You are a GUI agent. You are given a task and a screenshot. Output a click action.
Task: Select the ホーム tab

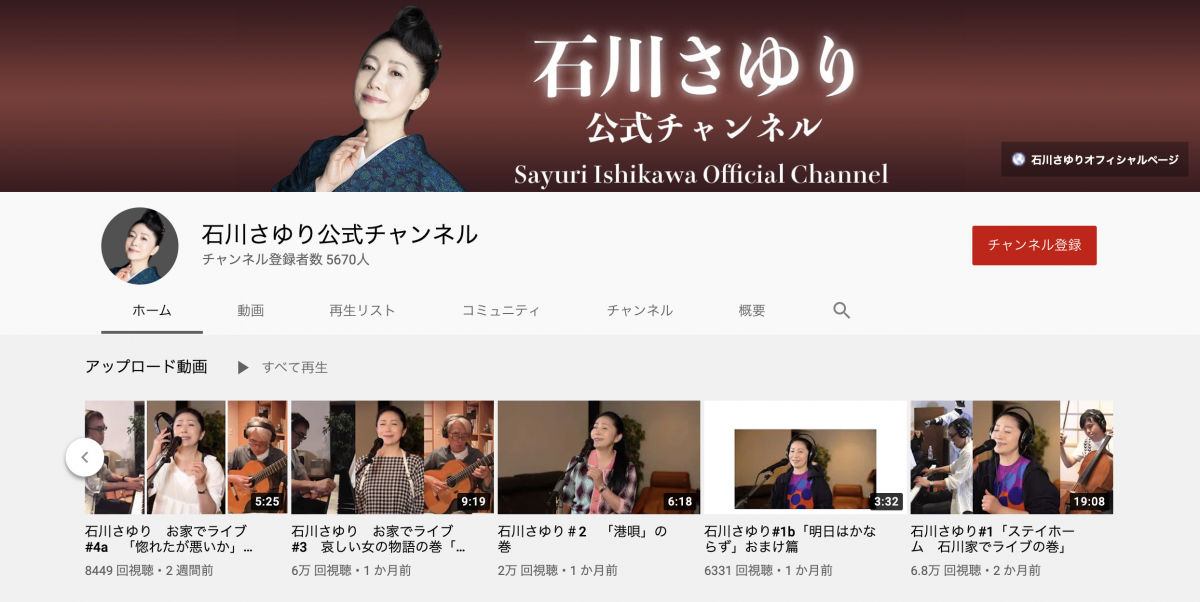[x=152, y=310]
